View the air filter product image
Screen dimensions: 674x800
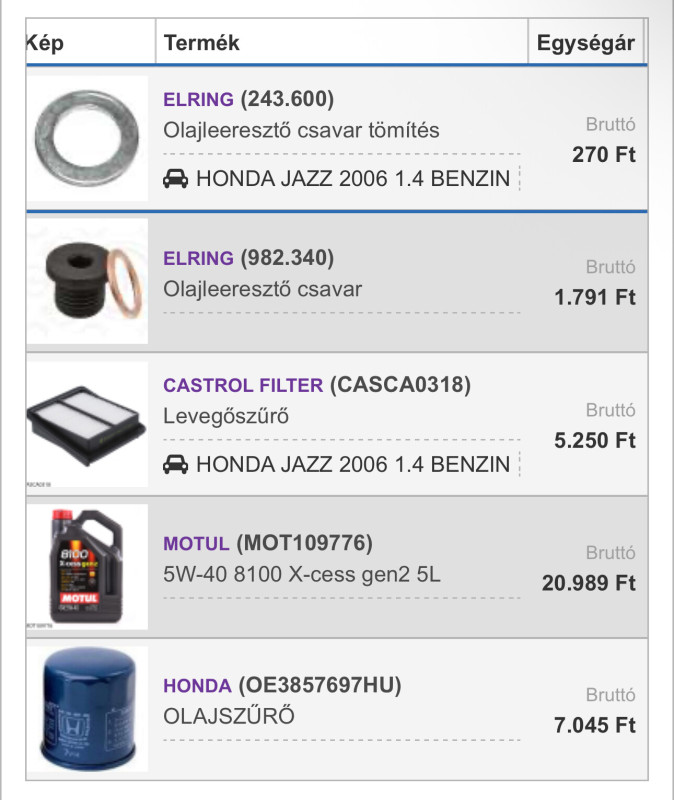click(86, 423)
